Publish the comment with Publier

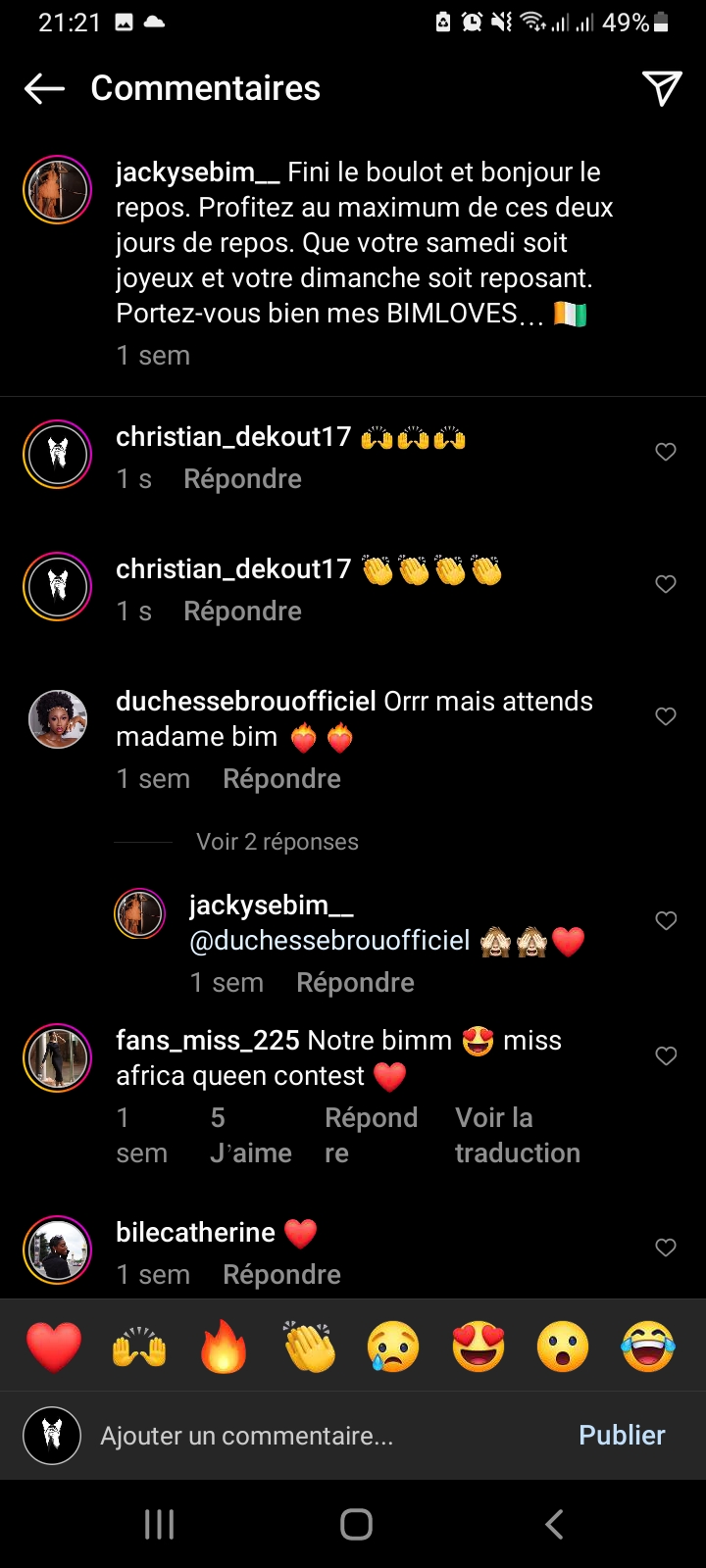tap(622, 1436)
